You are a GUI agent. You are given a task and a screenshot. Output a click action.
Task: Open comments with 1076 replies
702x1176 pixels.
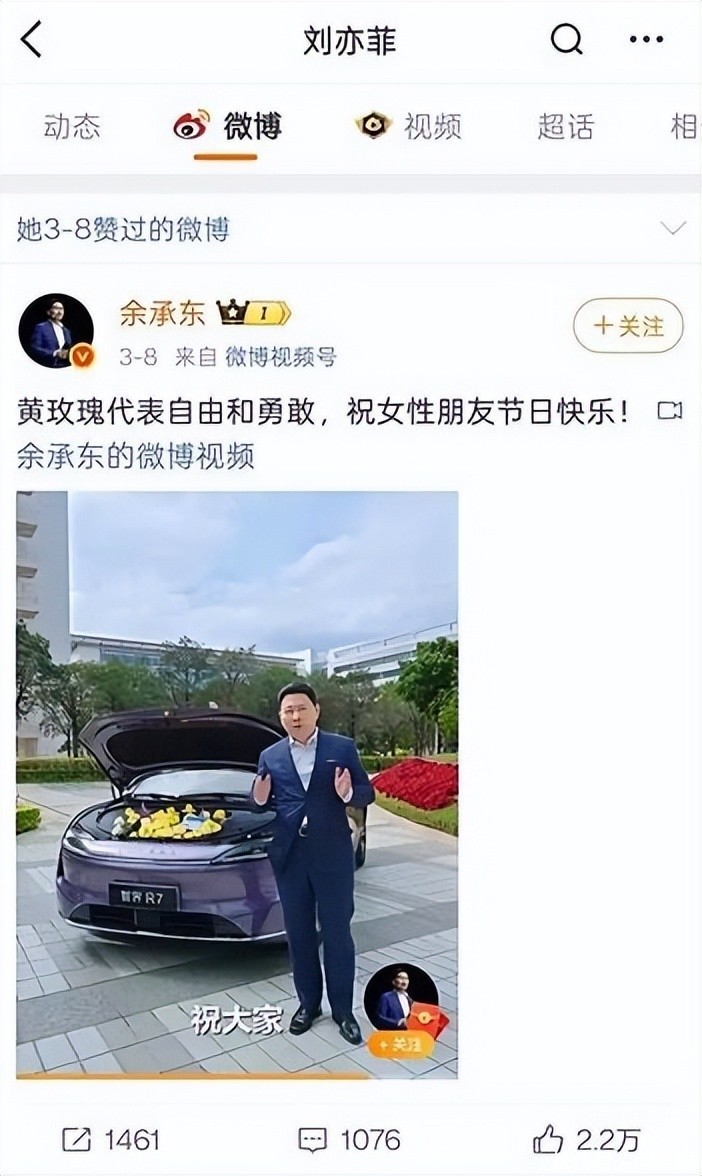(349, 1139)
